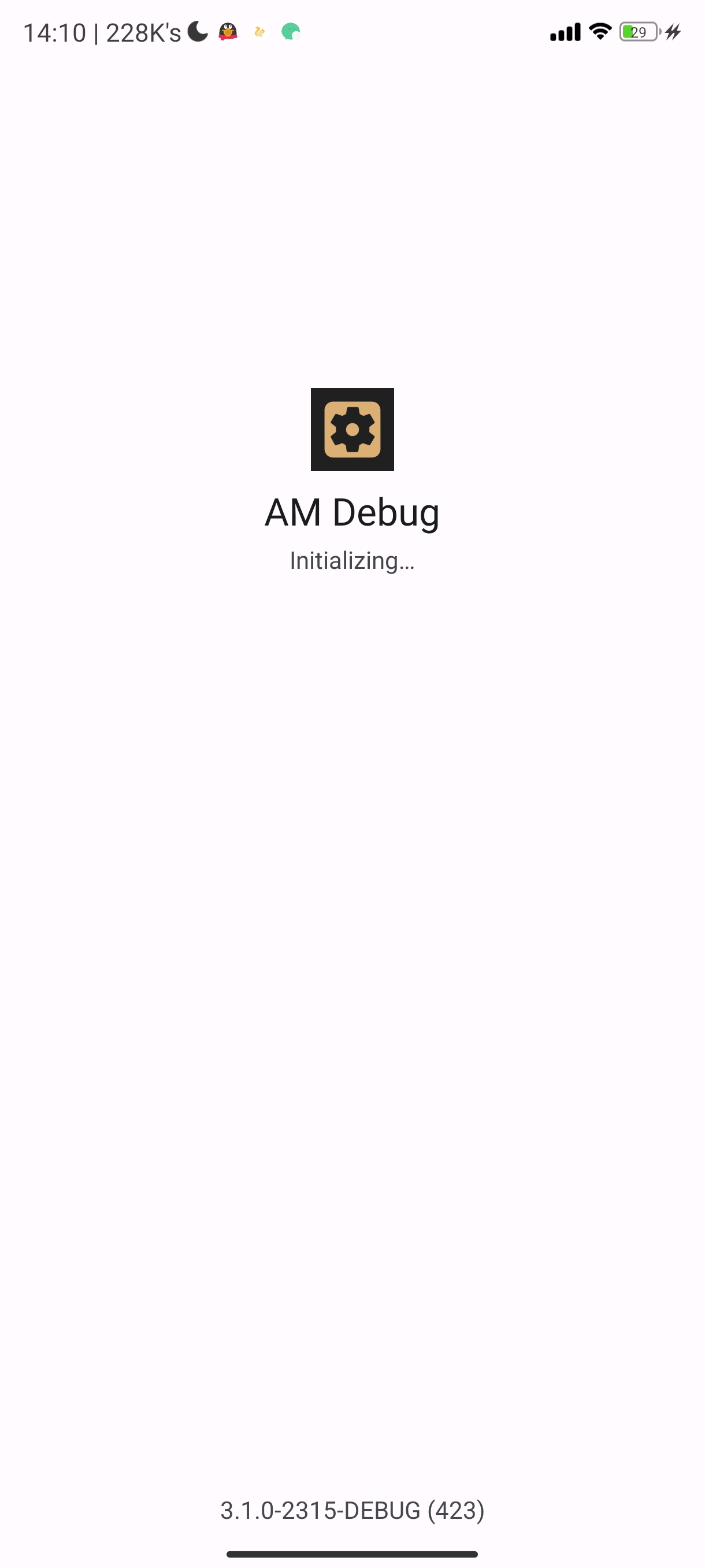Tap the clock showing 14:10
Screen dimensions: 705x1568
(57, 32)
